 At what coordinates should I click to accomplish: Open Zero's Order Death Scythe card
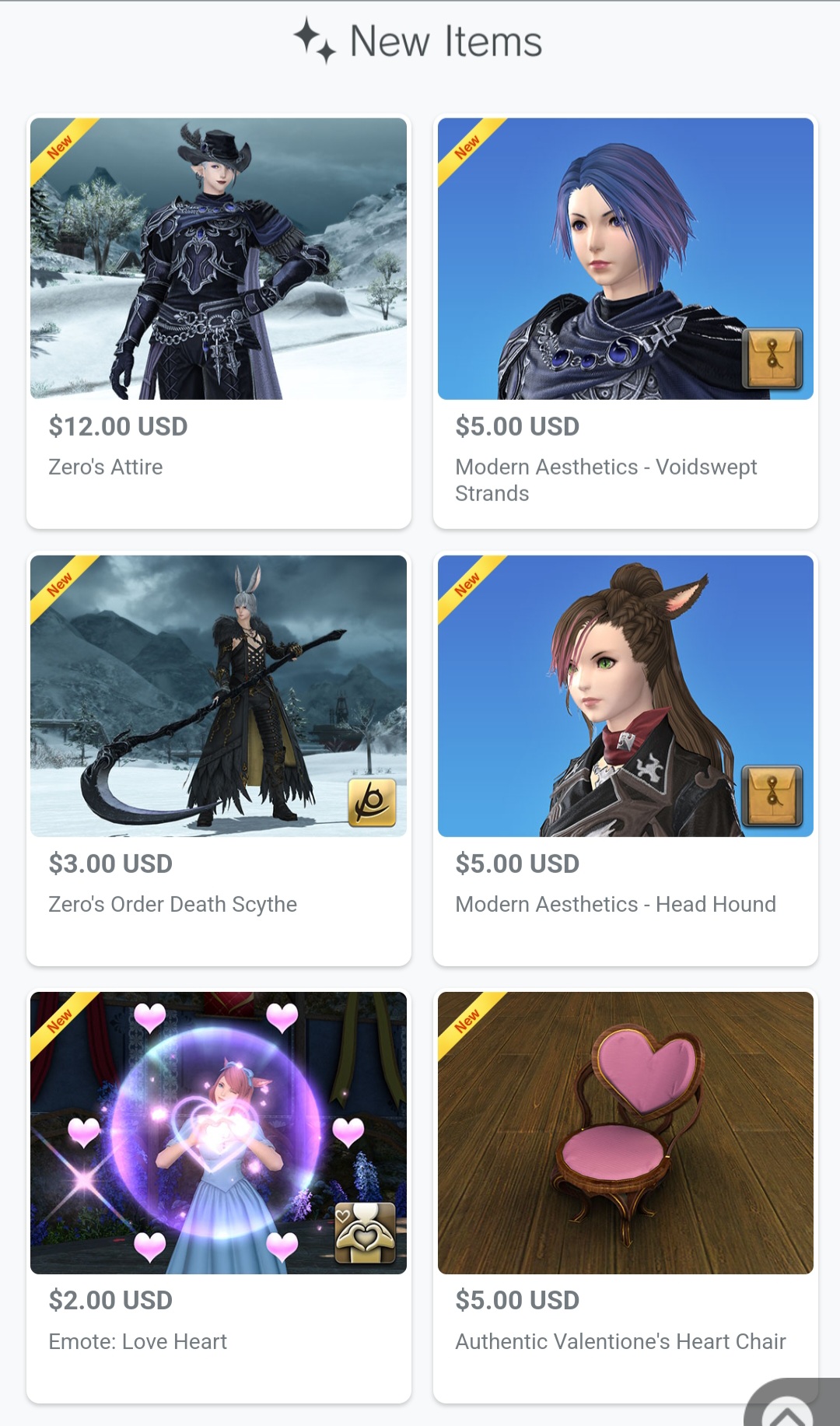(219, 759)
